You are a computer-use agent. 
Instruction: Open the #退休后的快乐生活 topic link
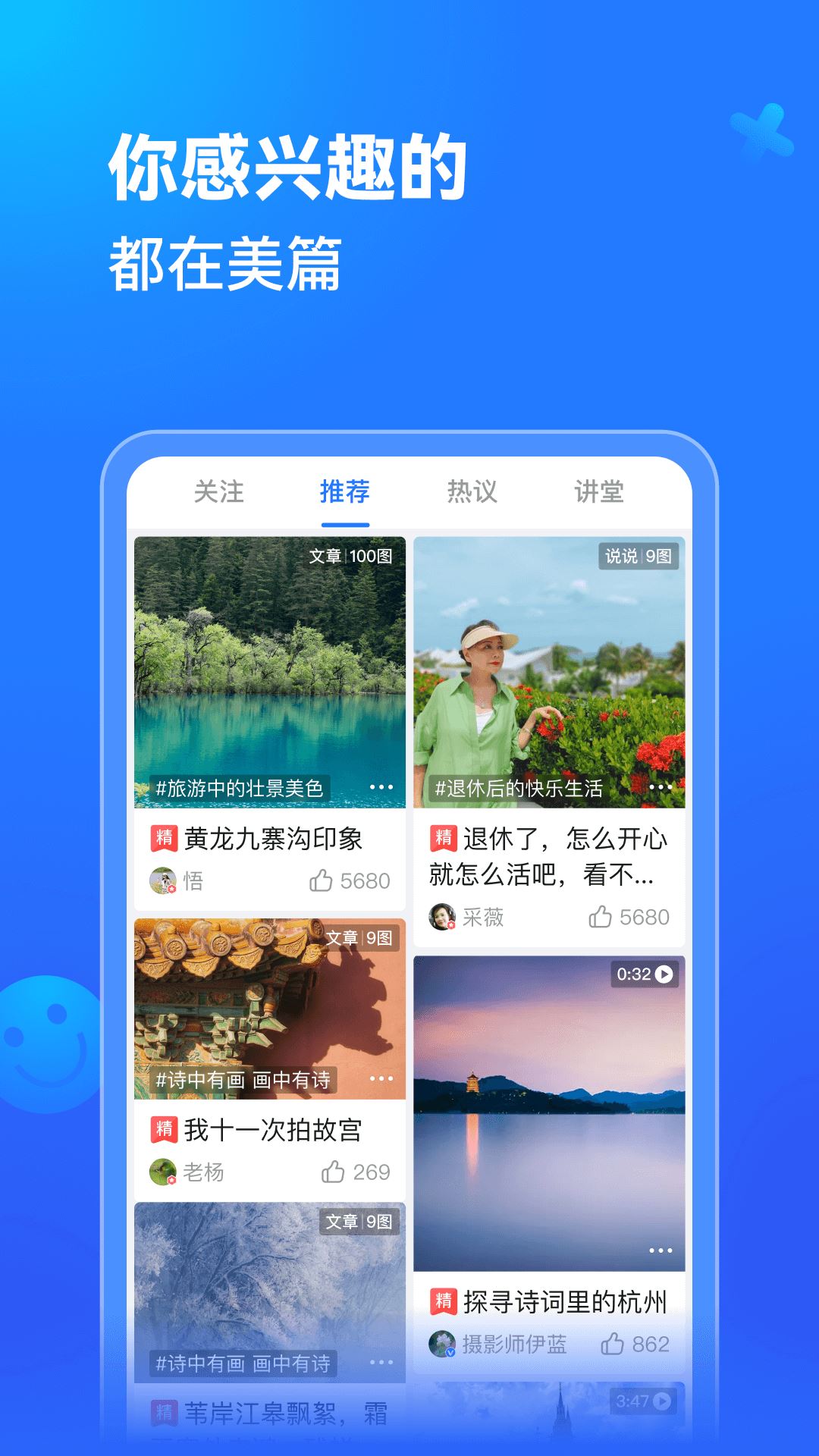[x=519, y=789]
